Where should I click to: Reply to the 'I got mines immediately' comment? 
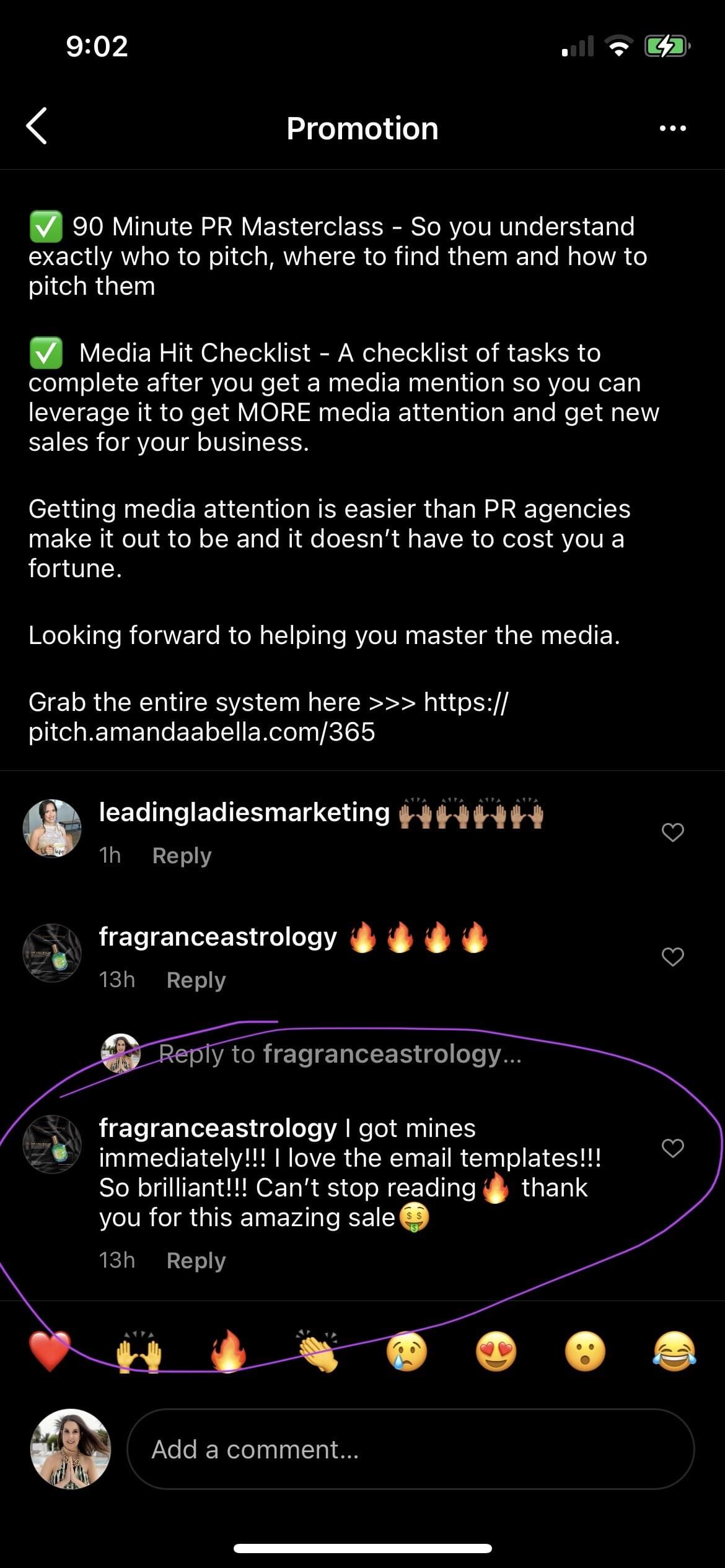point(196,1261)
